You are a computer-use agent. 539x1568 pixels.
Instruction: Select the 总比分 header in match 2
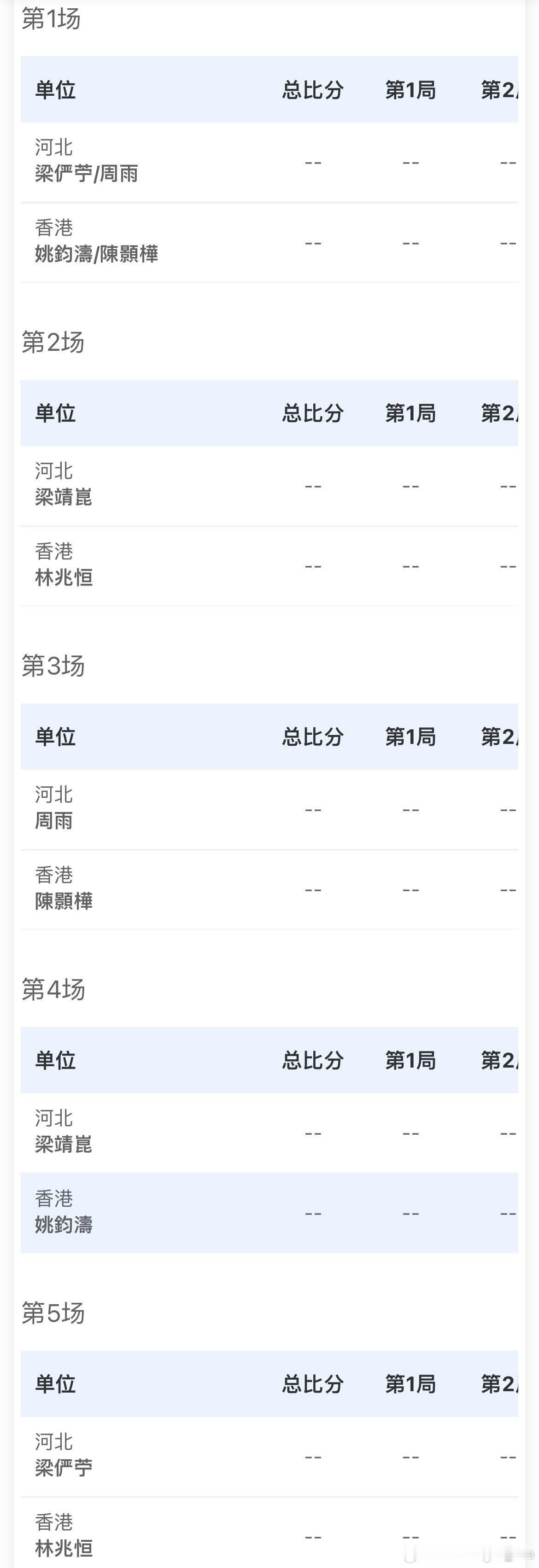coord(312,413)
